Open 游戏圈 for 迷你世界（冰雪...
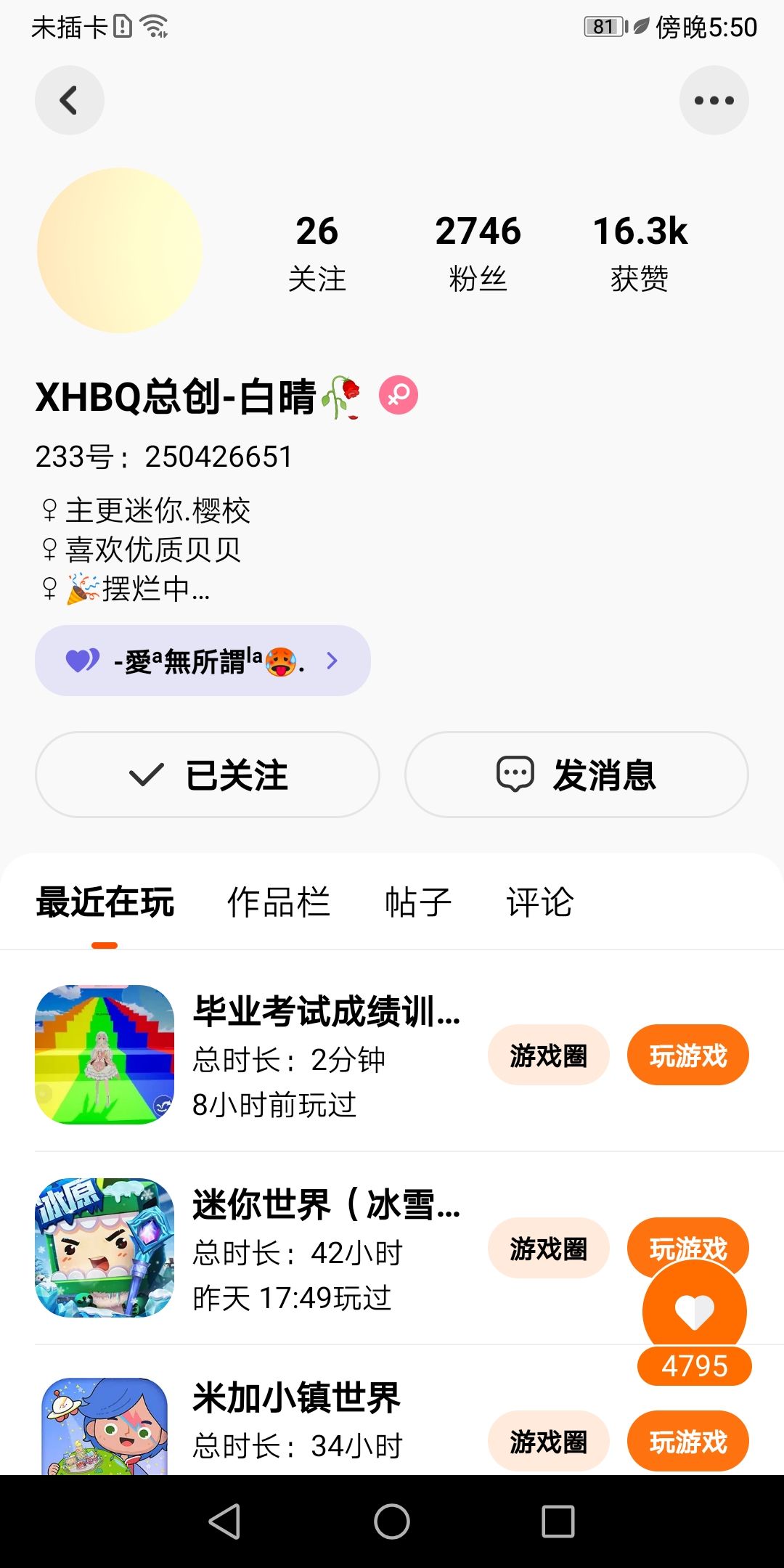 pos(548,1249)
